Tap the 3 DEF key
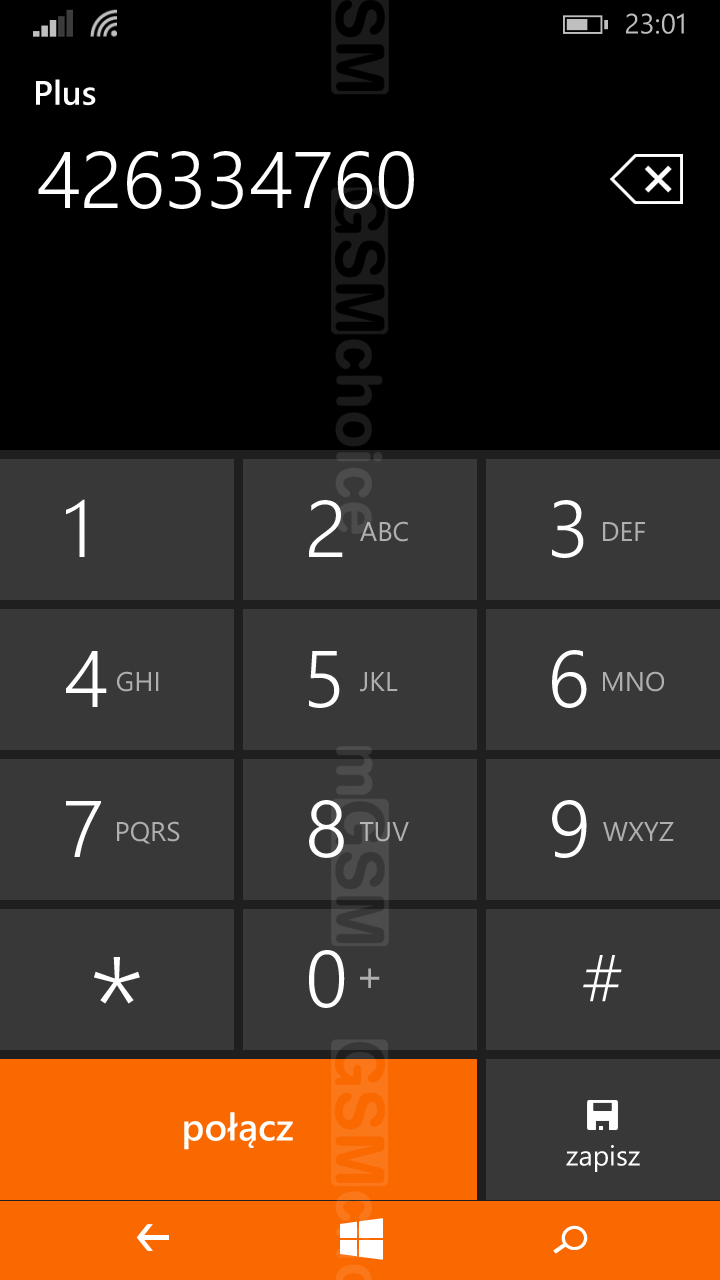The height and width of the screenshot is (1280, 720). click(x=603, y=530)
